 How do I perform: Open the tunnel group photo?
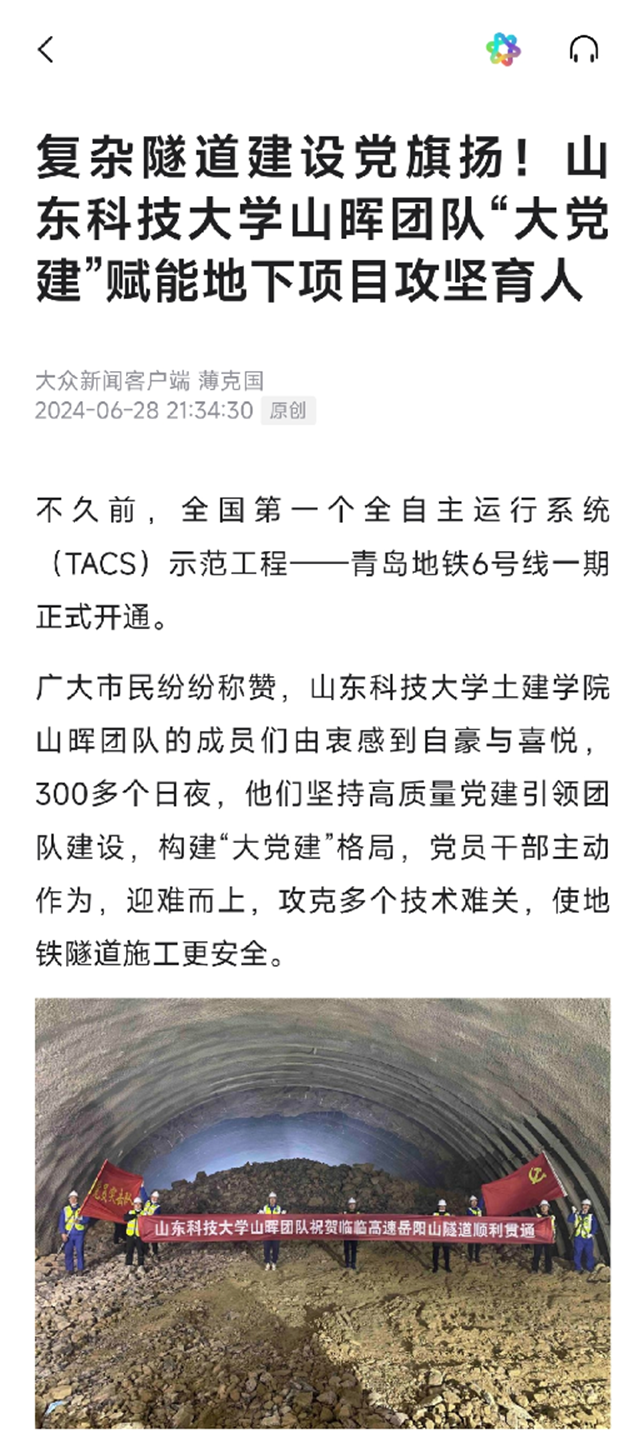point(322,1212)
